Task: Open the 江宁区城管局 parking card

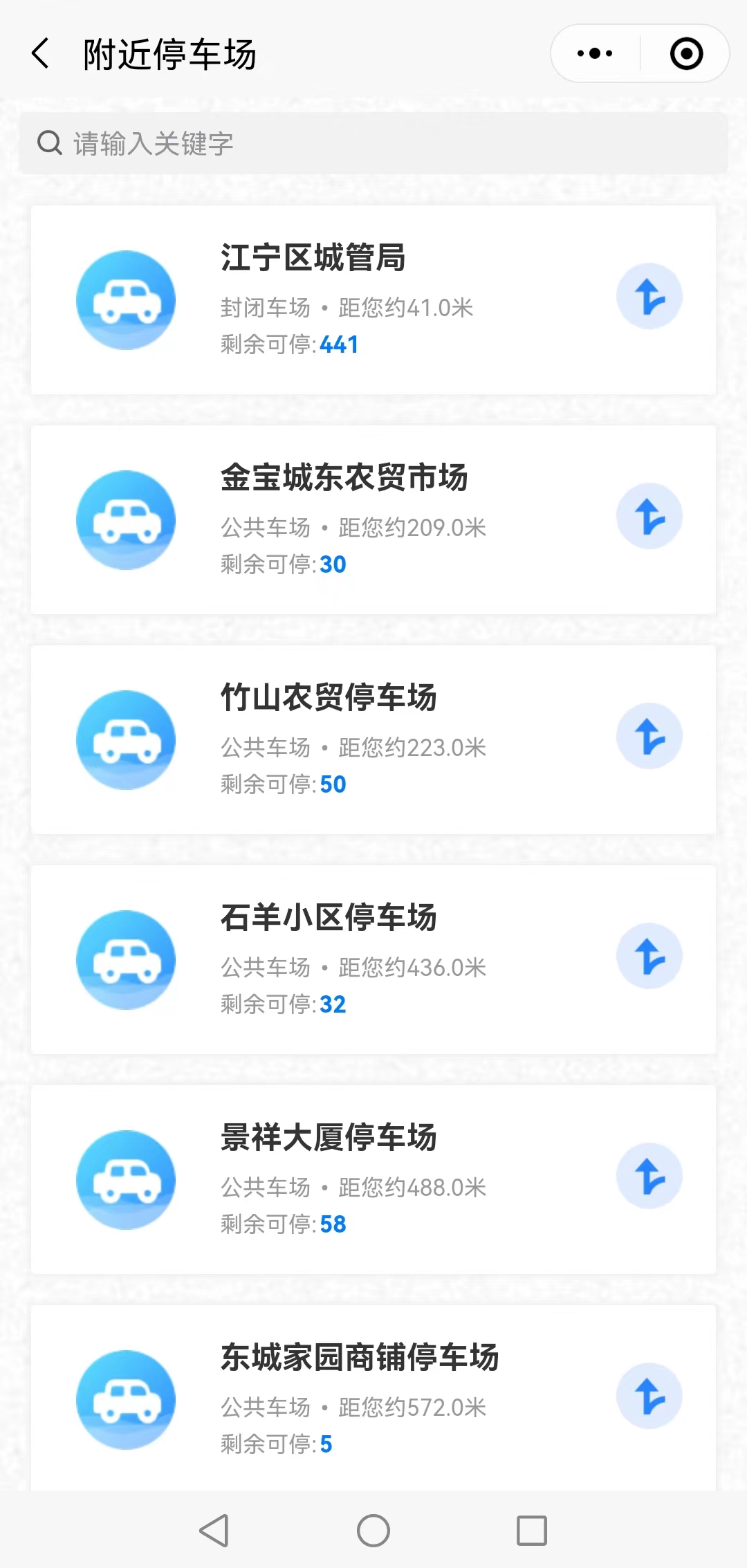Action: tap(373, 299)
